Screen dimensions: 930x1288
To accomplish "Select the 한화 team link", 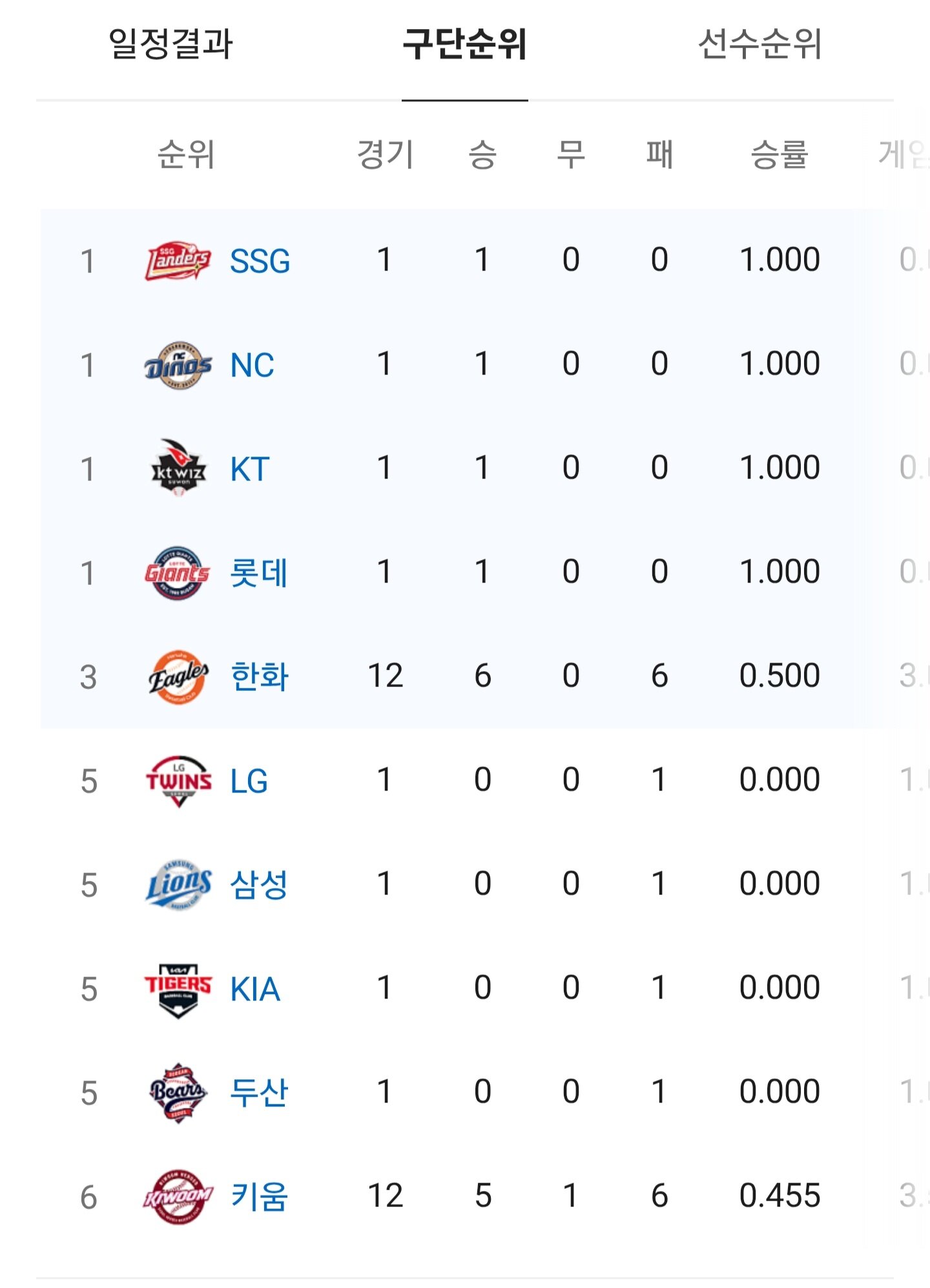I will (259, 677).
